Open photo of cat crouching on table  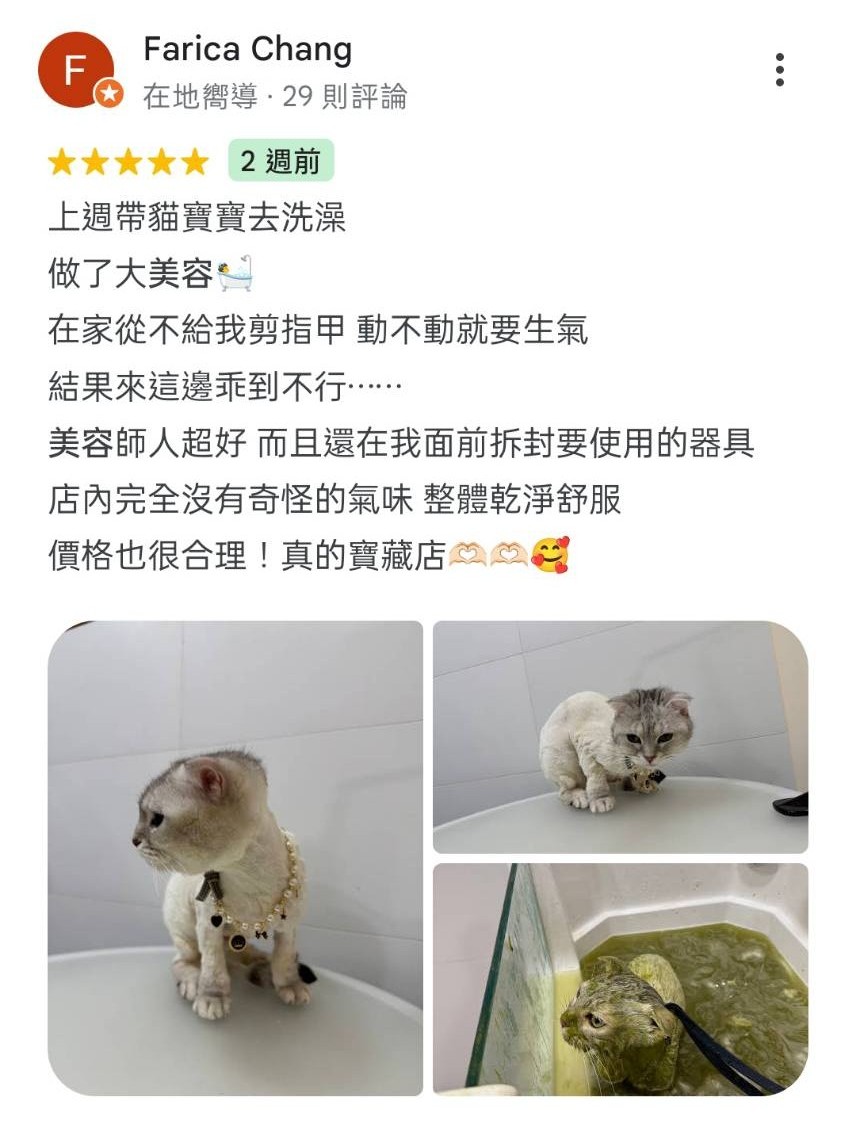(x=619, y=737)
